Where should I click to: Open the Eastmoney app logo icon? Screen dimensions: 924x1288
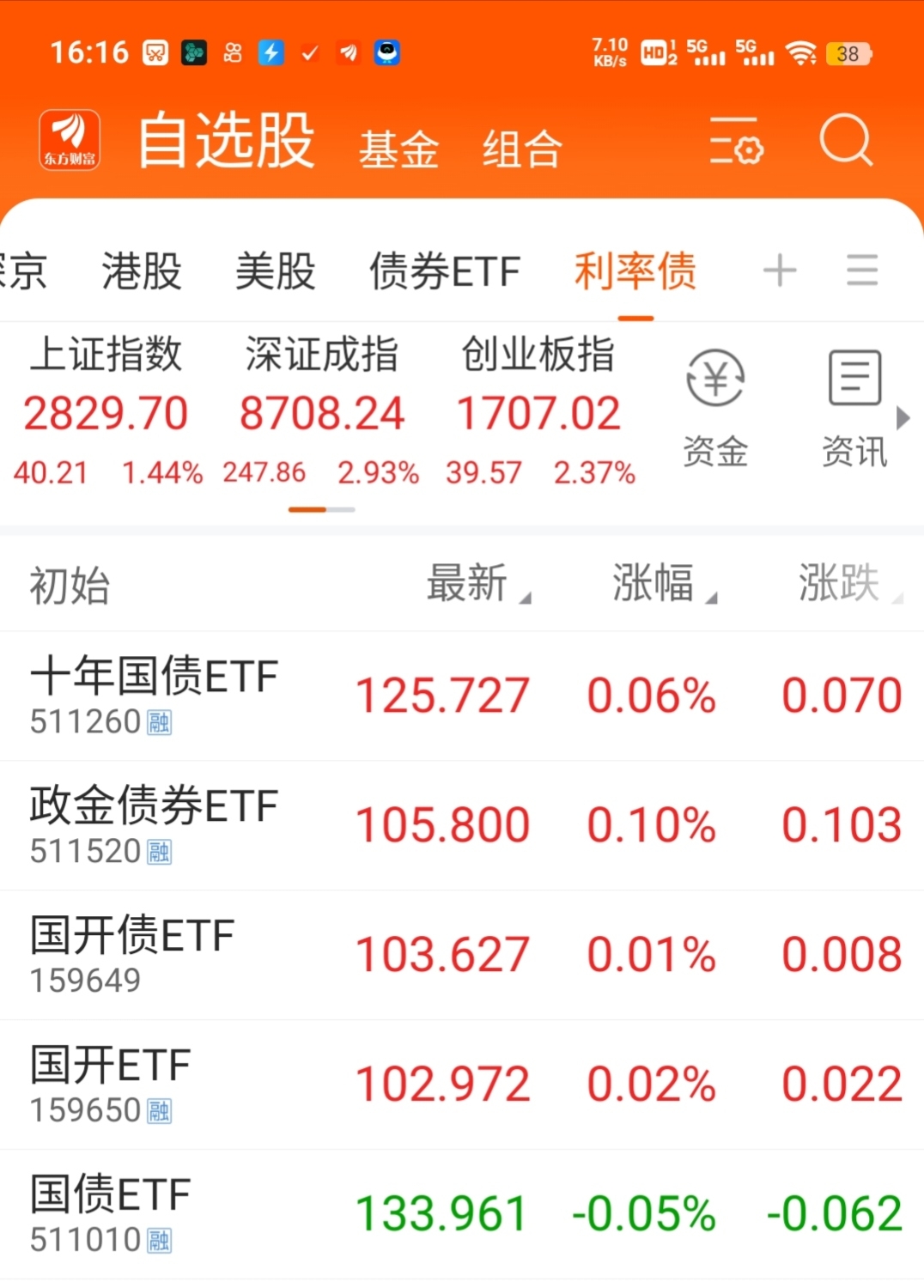[70, 140]
